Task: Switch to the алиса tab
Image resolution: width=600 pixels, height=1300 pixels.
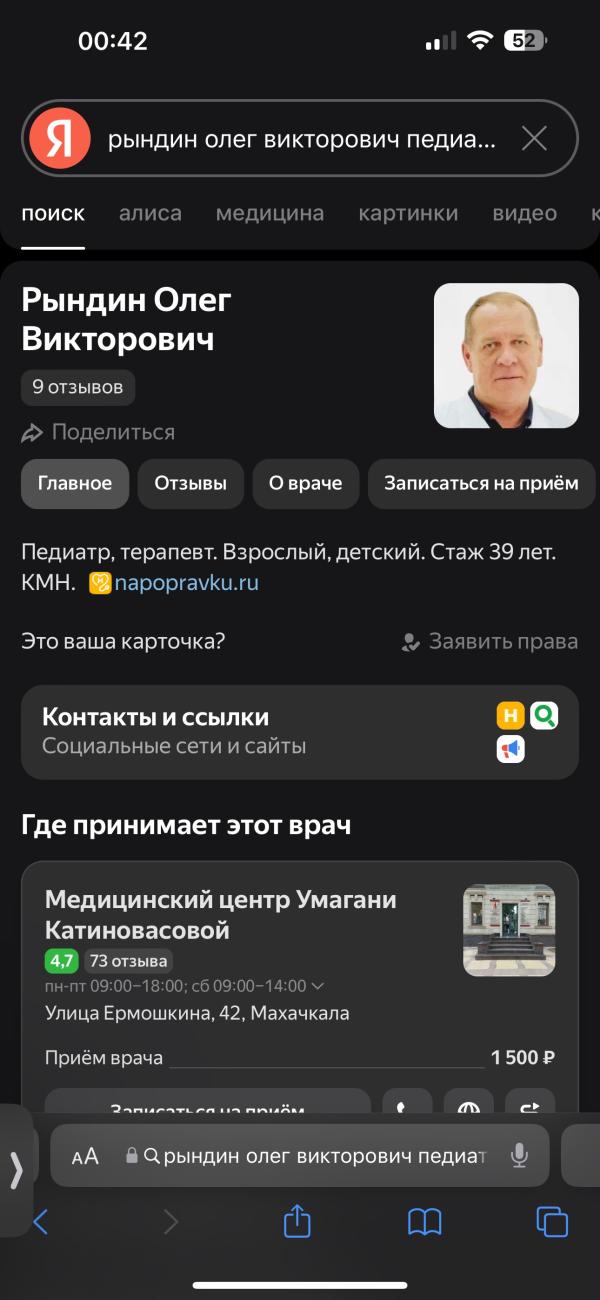Action: (150, 213)
